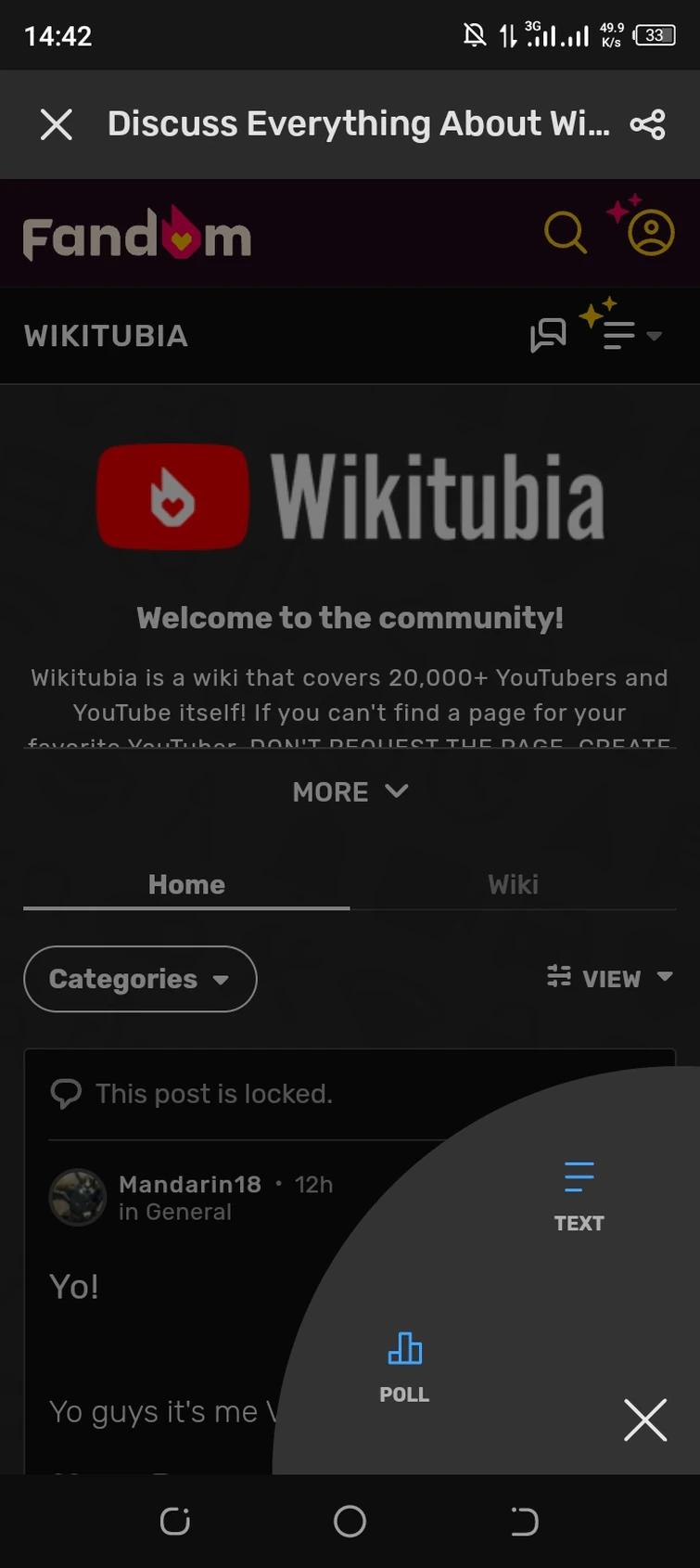Dismiss the Discuss Everything About Wikitubia screen
This screenshot has width=700, height=1568.
(57, 124)
